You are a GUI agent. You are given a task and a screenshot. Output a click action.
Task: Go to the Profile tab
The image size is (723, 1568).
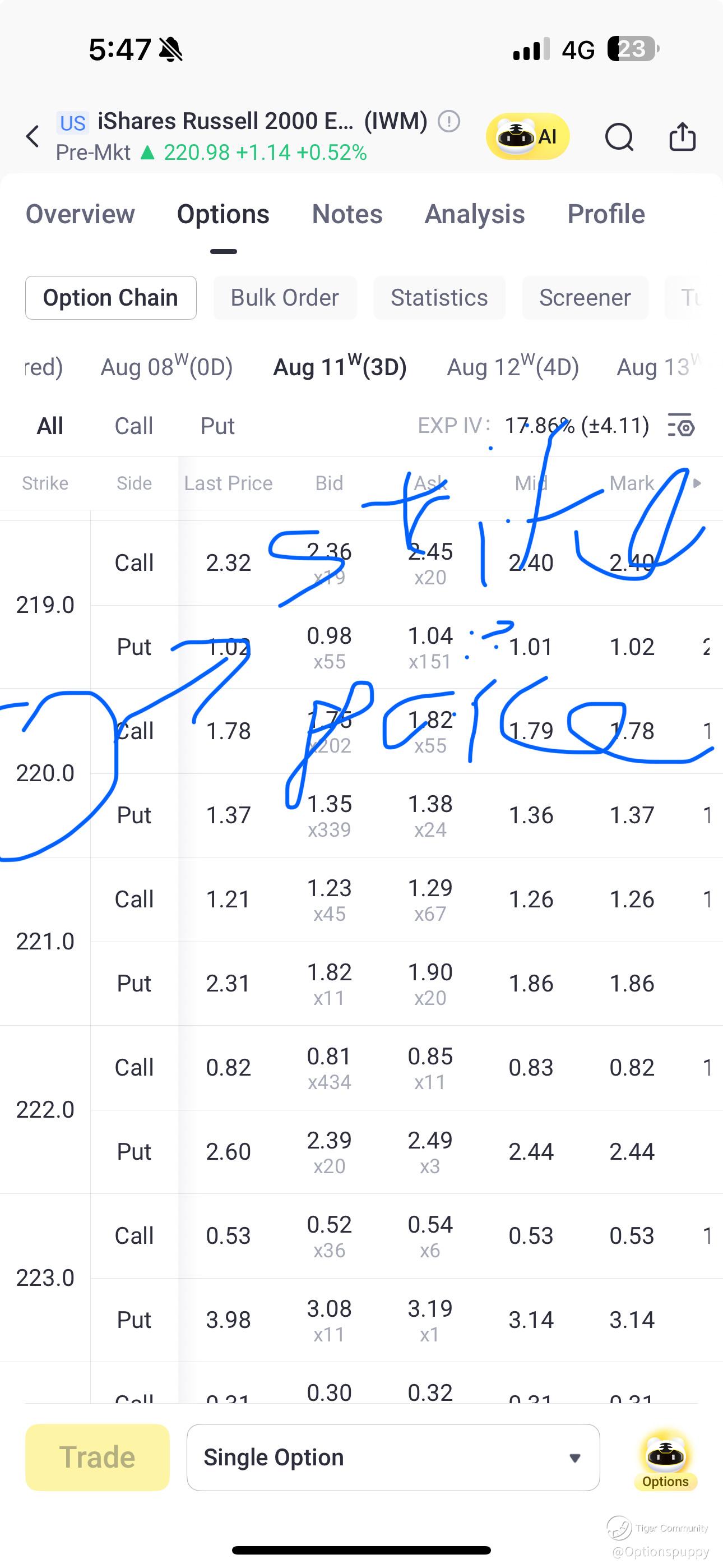click(x=606, y=214)
